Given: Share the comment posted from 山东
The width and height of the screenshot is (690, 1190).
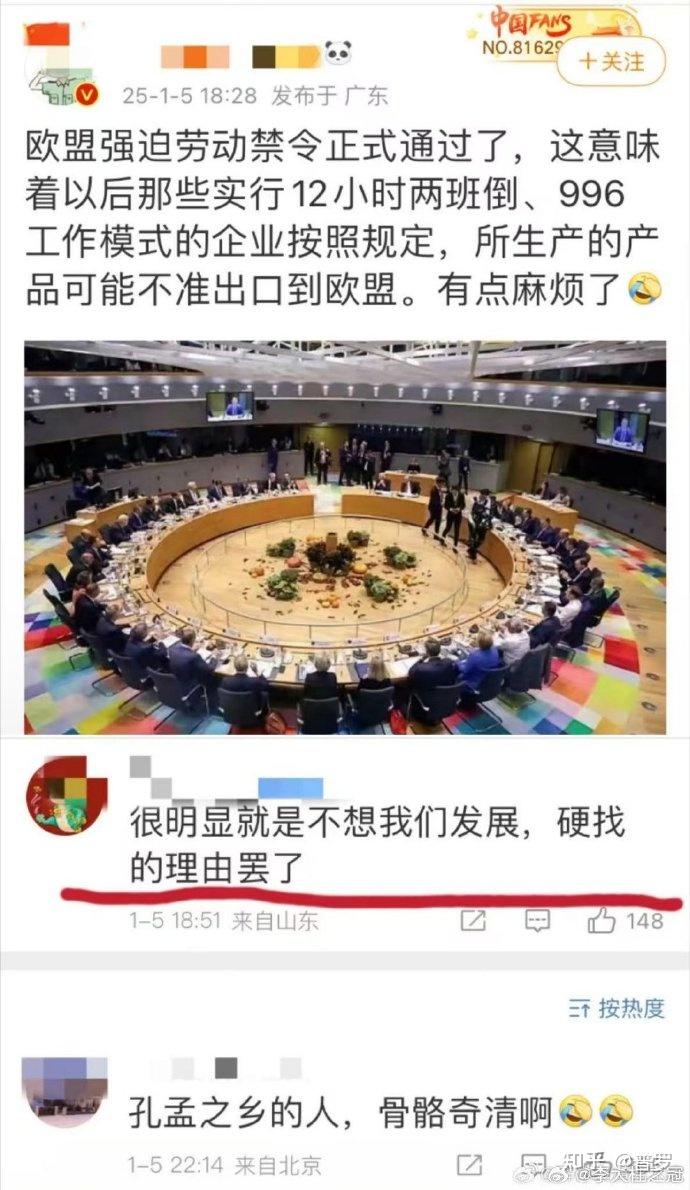Looking at the screenshot, I should click(x=474, y=921).
